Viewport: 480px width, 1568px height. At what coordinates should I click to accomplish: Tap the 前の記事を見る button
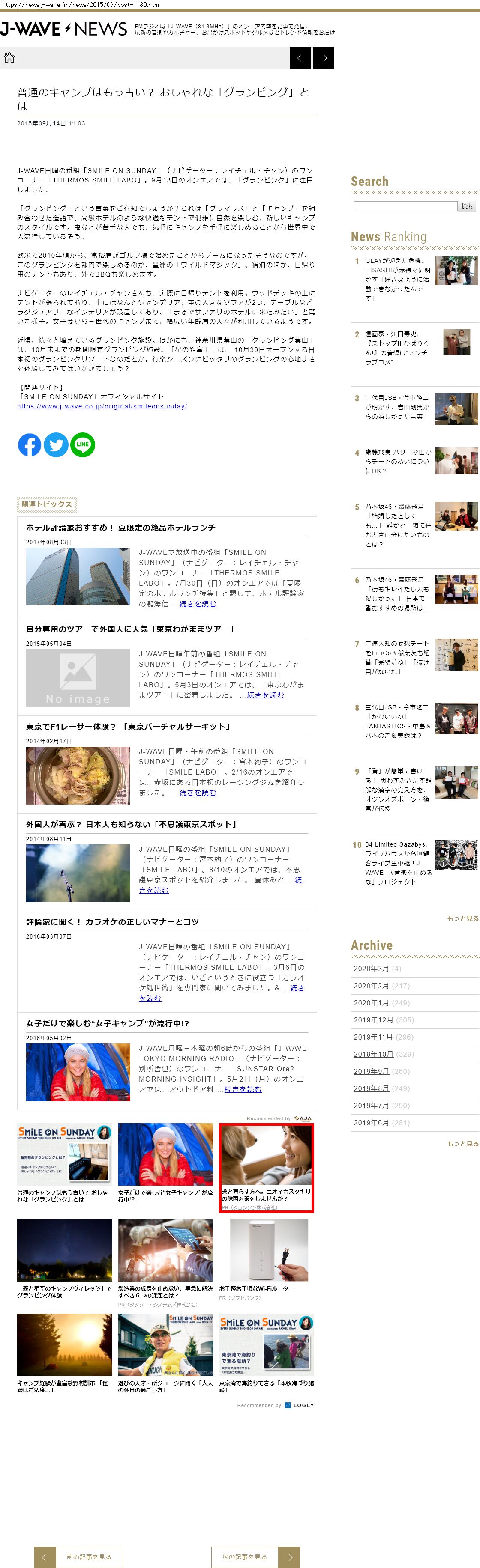(79, 1556)
